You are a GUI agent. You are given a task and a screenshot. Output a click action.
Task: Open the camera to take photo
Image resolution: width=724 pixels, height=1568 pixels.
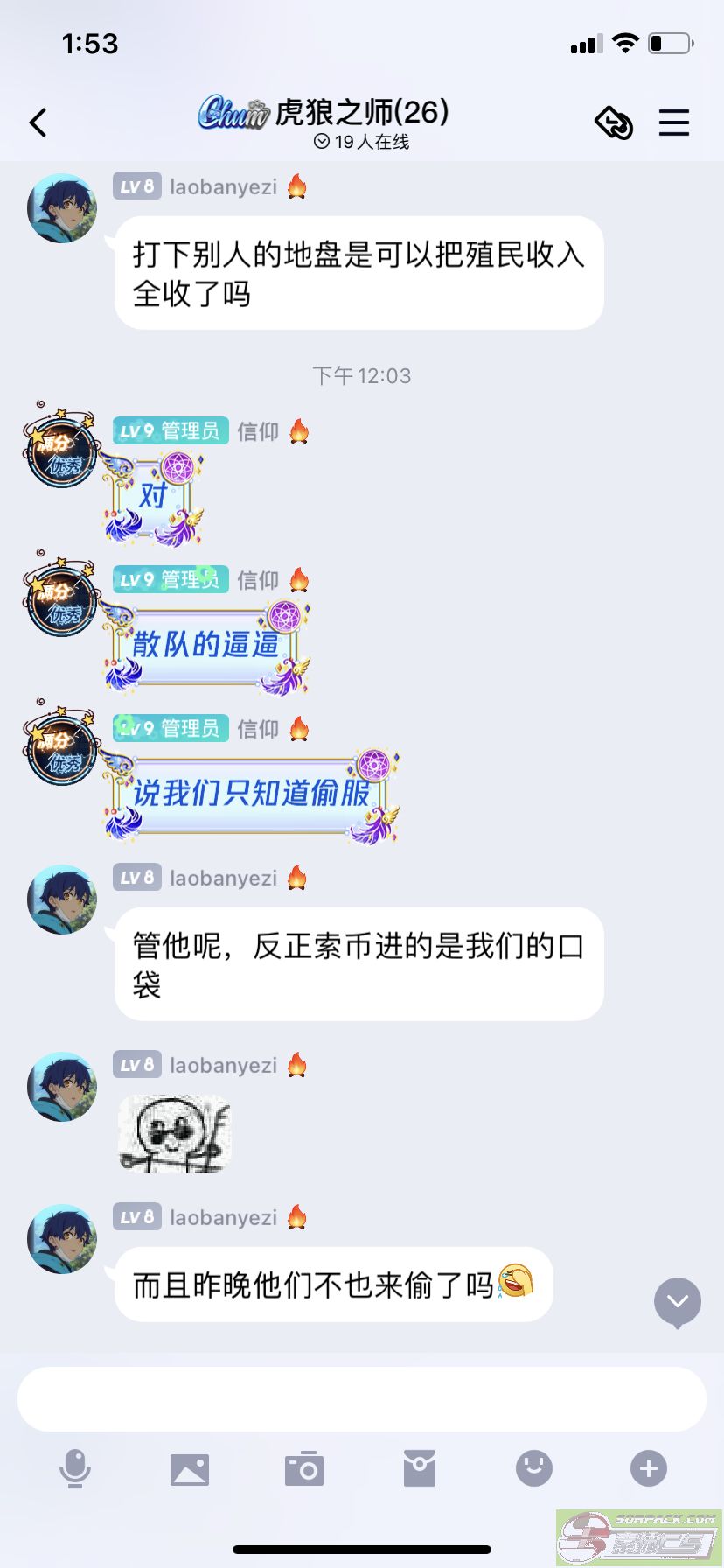304,1468
